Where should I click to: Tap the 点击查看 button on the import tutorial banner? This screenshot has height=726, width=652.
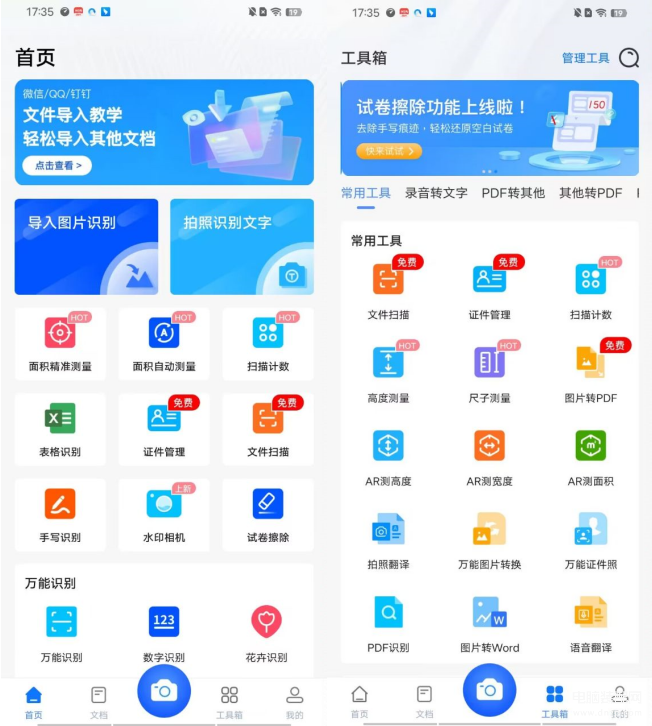tap(57, 165)
